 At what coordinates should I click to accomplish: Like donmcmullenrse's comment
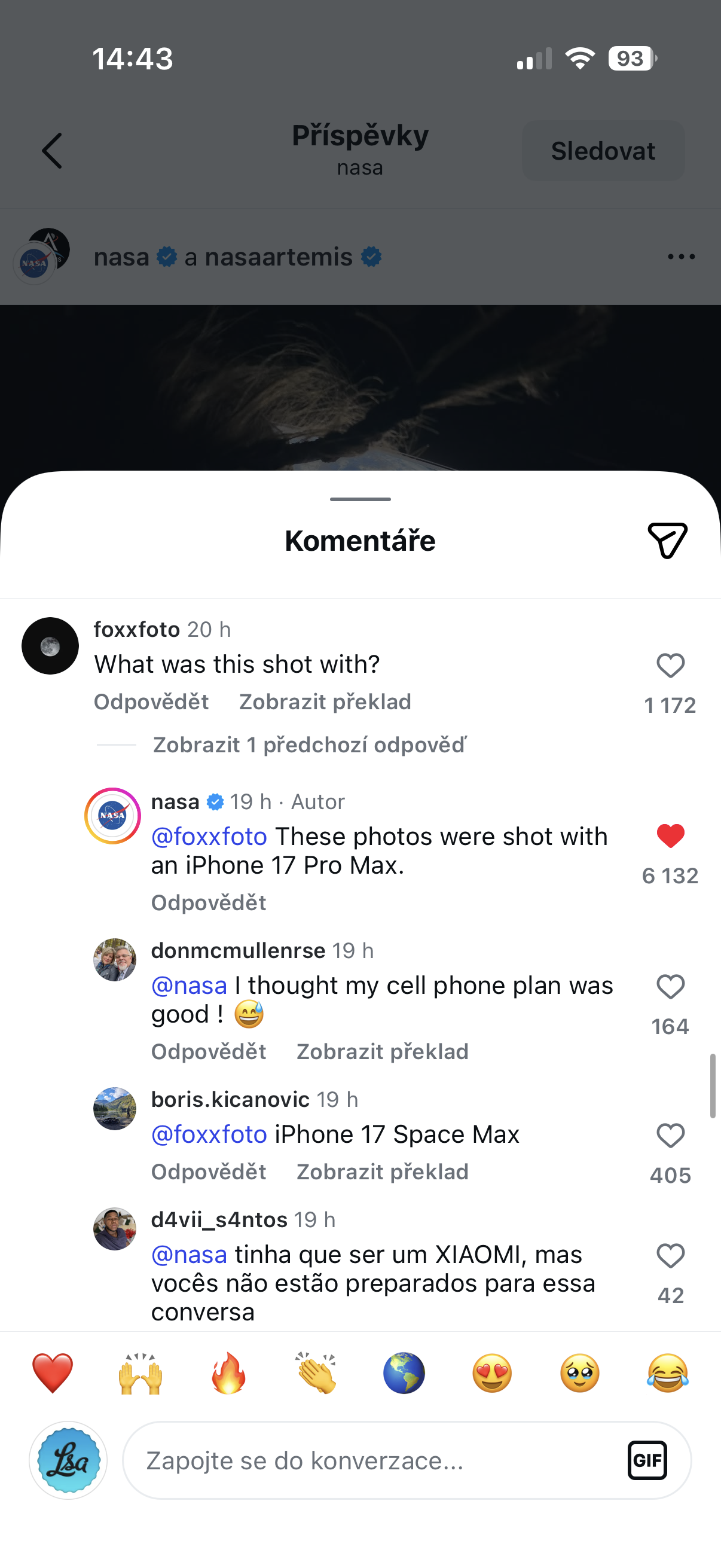point(671,987)
